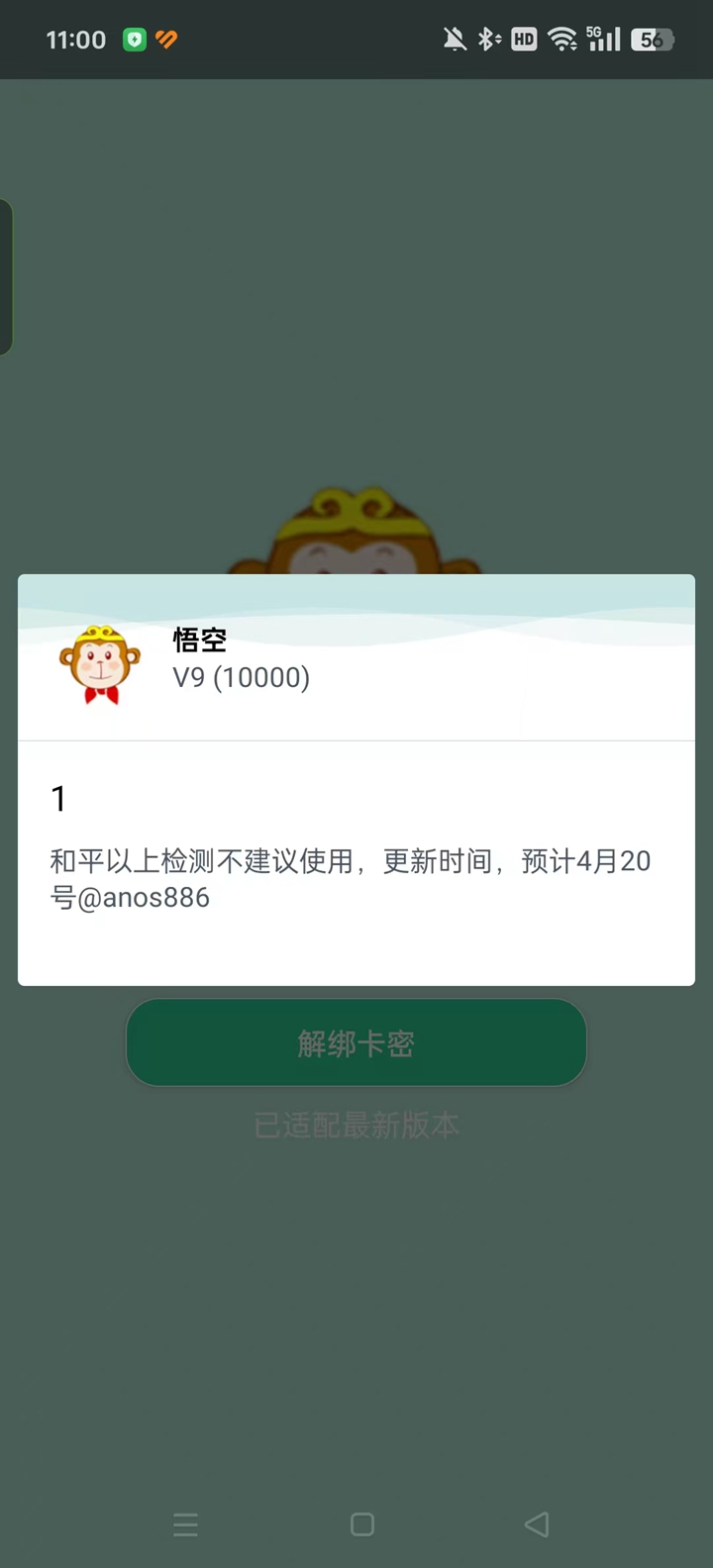Open the recent apps menu
The width and height of the screenshot is (713, 1568).
(185, 1523)
